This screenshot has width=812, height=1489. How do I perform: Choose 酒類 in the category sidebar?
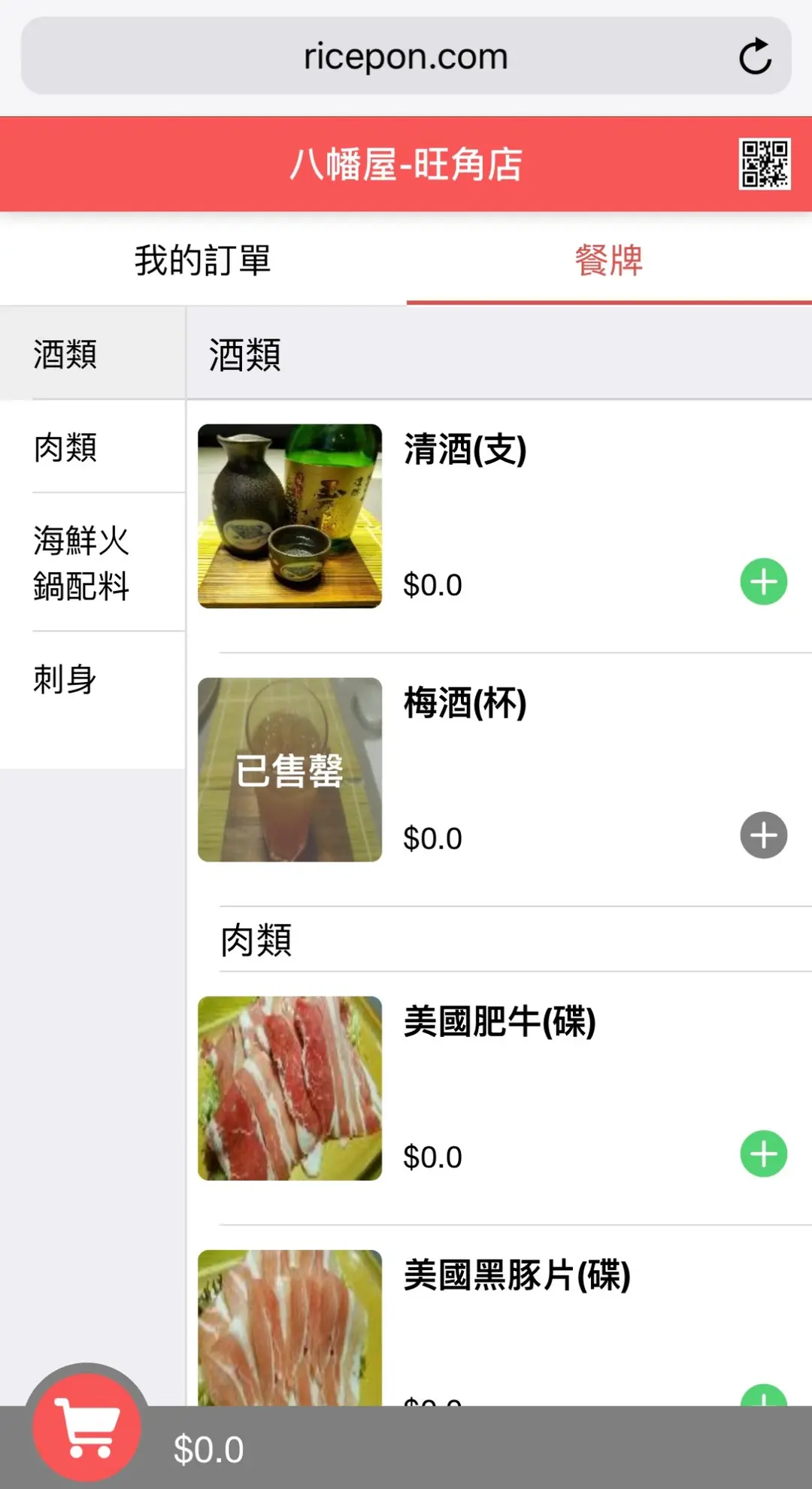pos(66,354)
